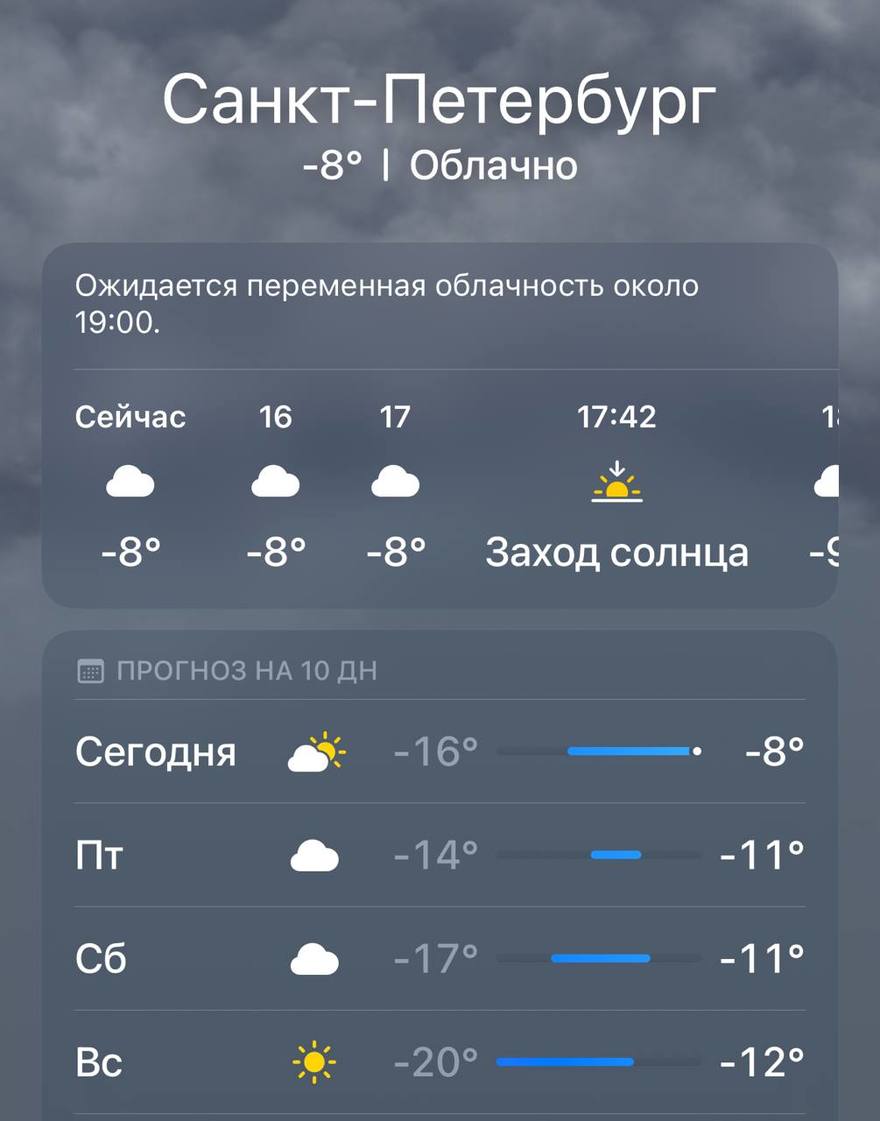Tap the -8° Облачно condition text

point(440,165)
